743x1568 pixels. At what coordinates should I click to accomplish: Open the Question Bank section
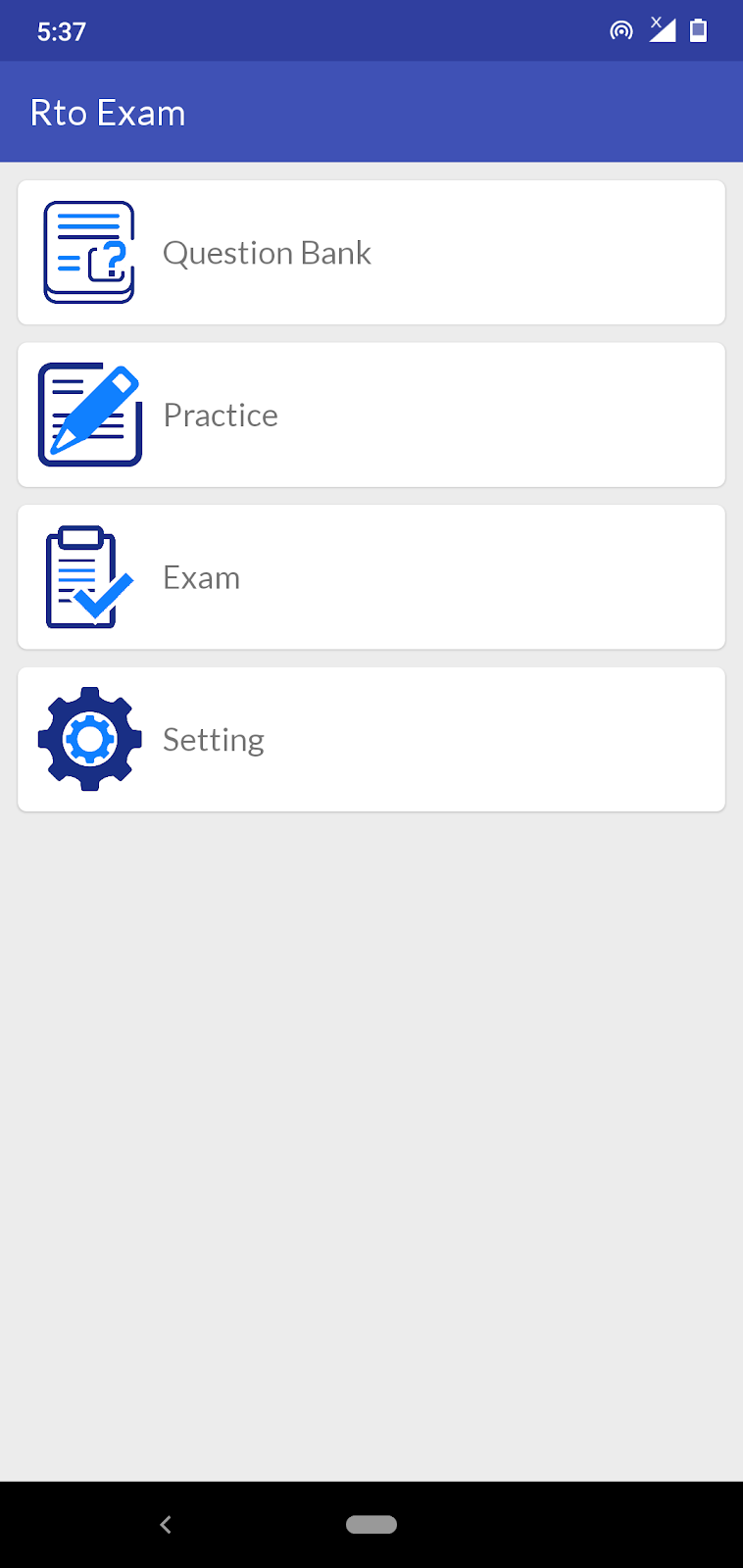[x=371, y=252]
